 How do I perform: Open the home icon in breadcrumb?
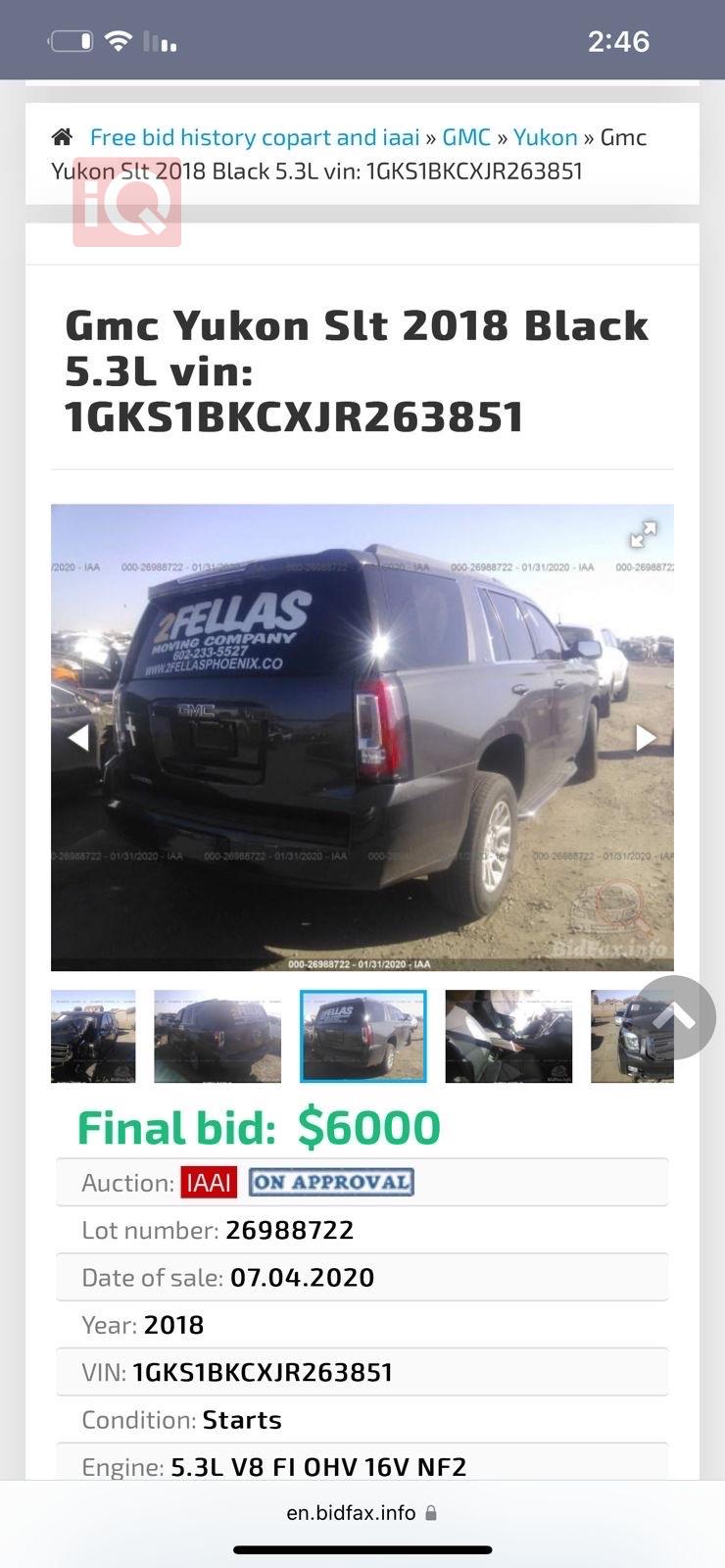tap(62, 137)
